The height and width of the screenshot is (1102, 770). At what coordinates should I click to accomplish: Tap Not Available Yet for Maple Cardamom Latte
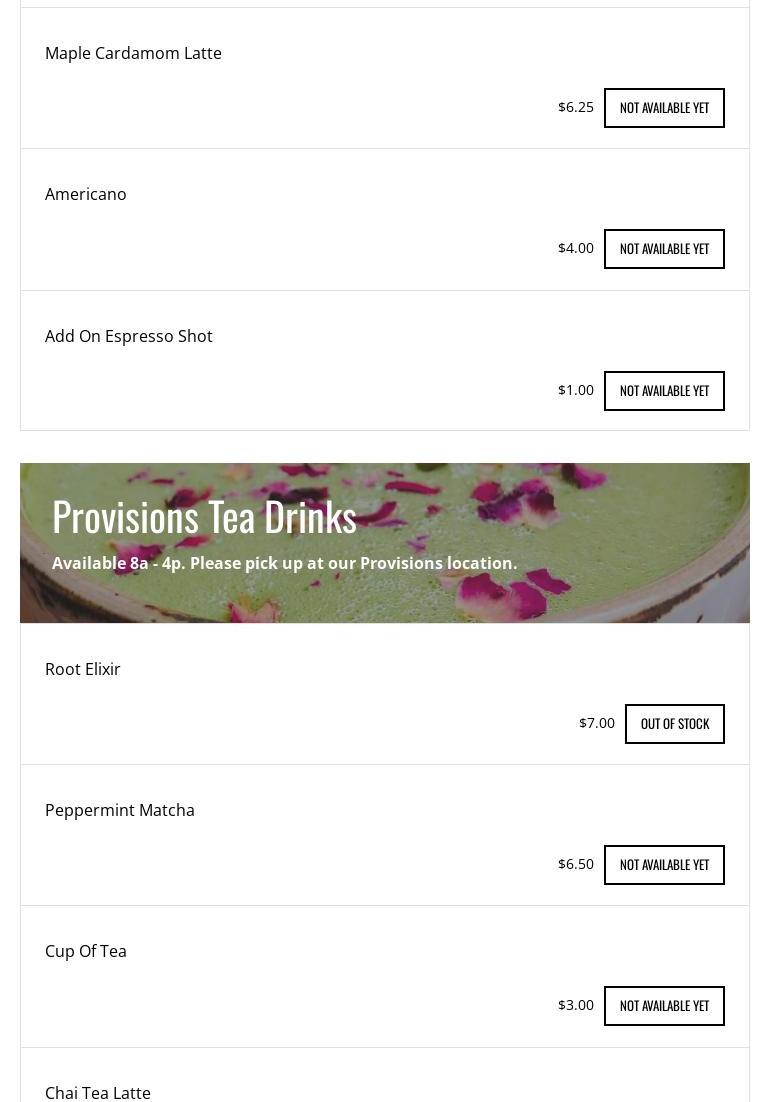(x=664, y=108)
